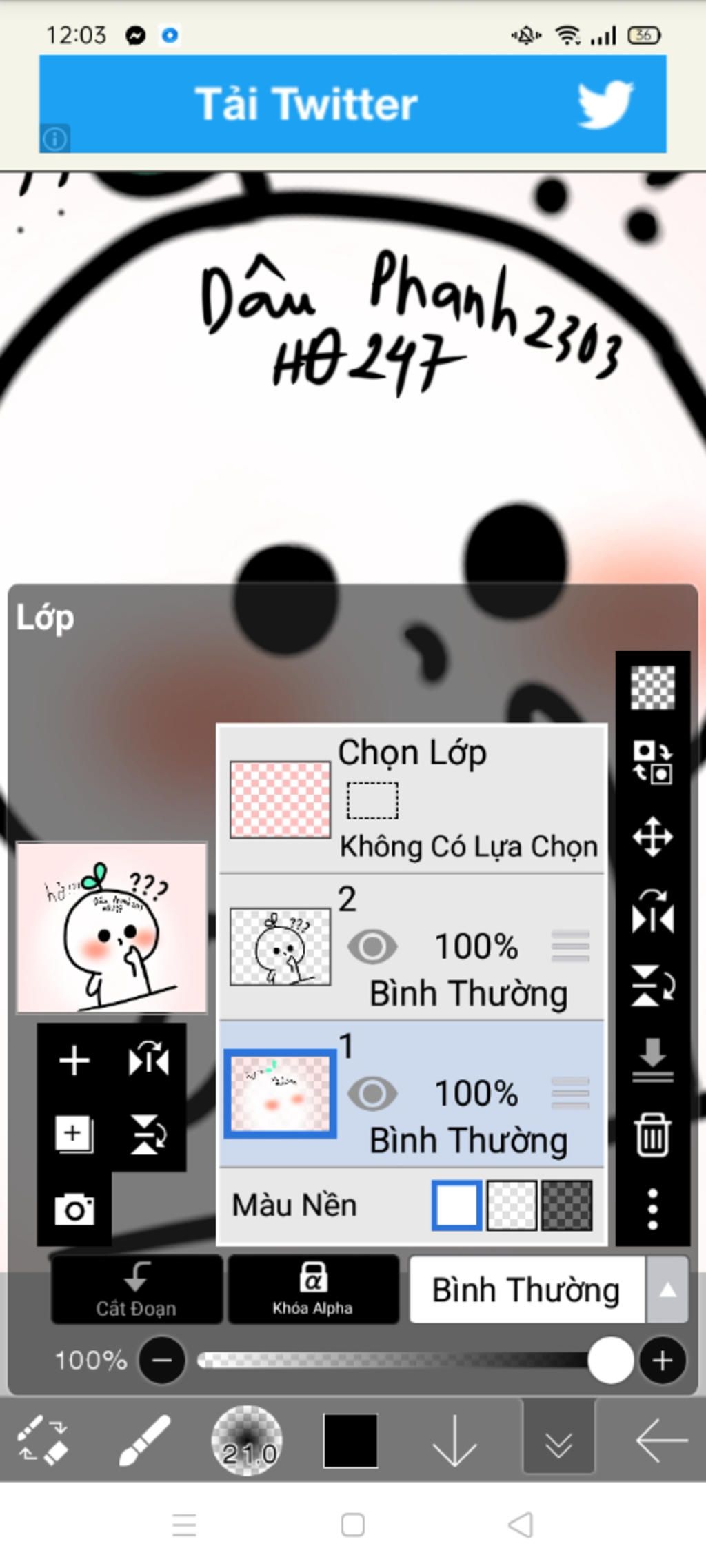Delete the current layer with trash icon
Viewport: 706px width, 1568px height.
point(652,1134)
